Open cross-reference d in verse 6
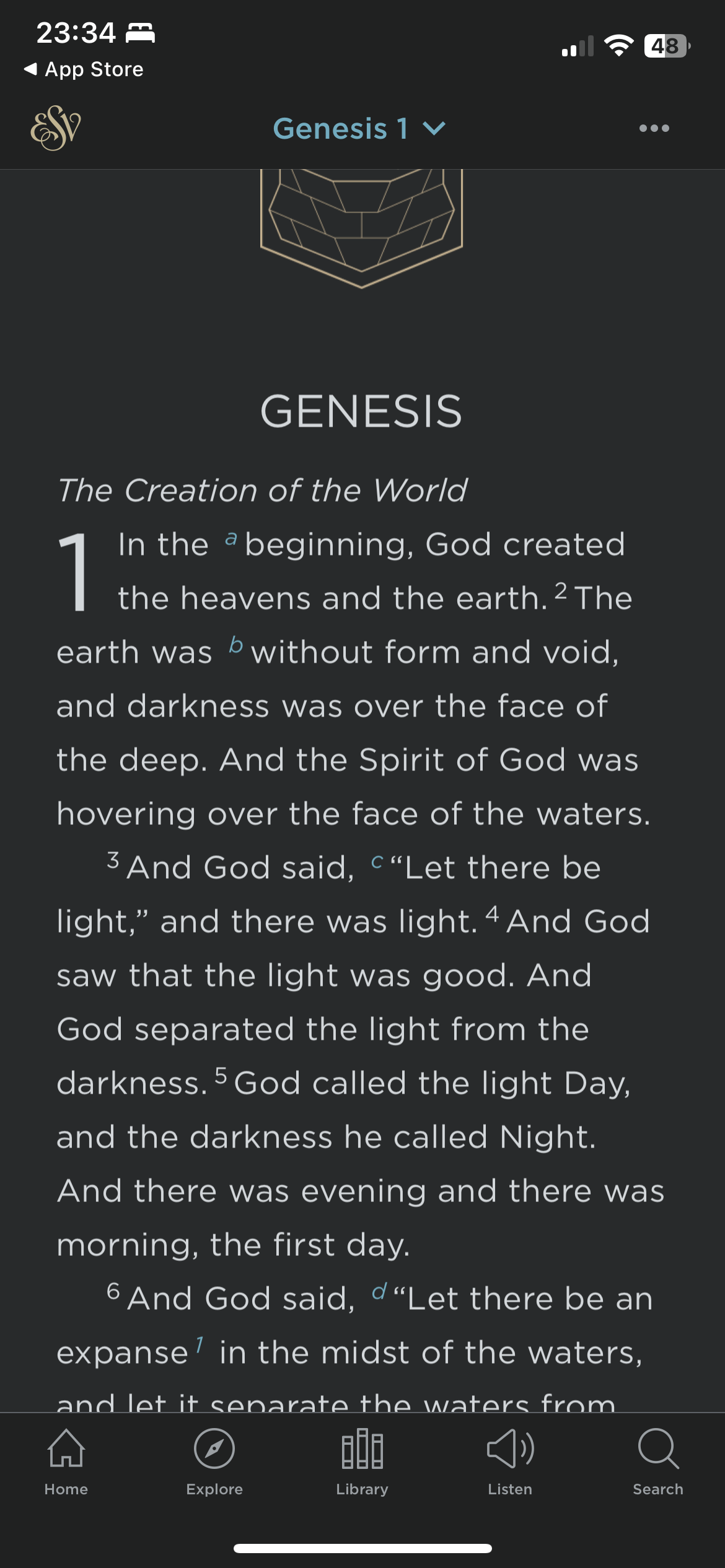The image size is (725, 1568). coord(379,1292)
